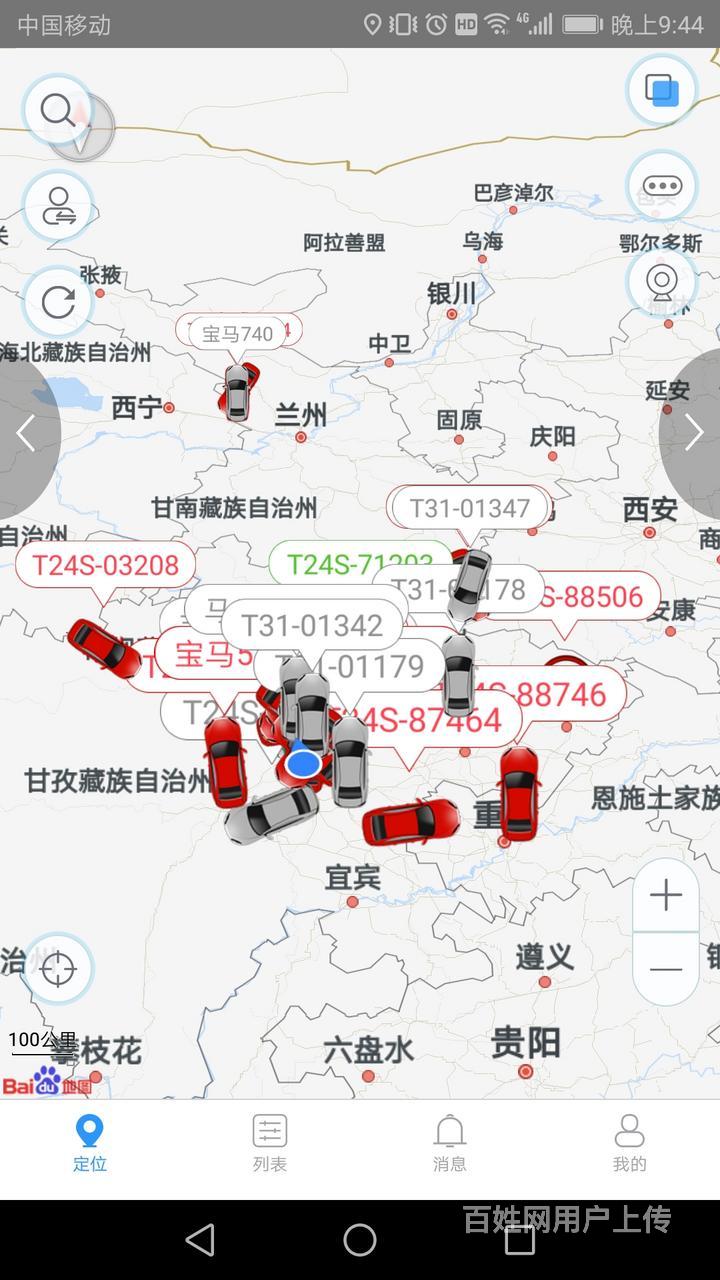Tap the switch account icon
Viewport: 720px width, 1280px height.
point(57,206)
